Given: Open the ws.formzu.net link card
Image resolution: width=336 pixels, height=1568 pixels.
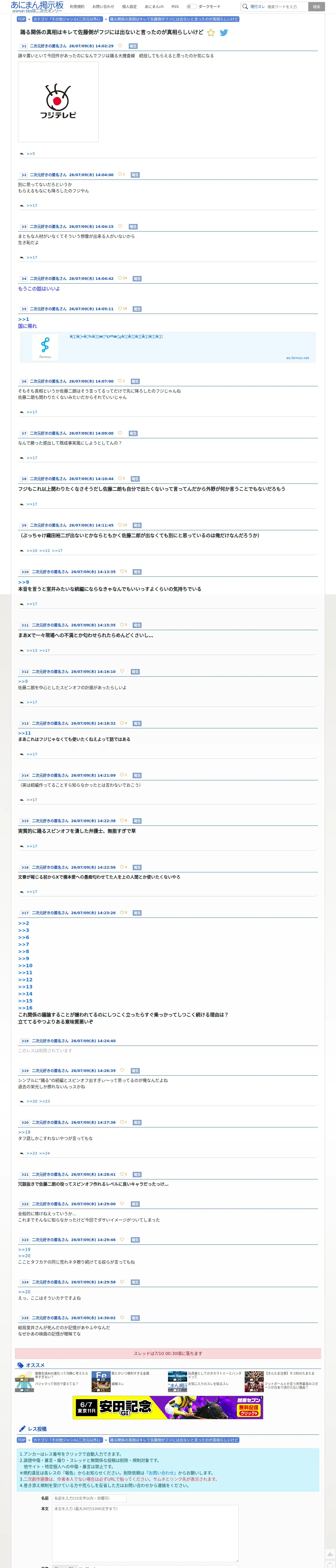Looking at the screenshot, I should point(168,347).
